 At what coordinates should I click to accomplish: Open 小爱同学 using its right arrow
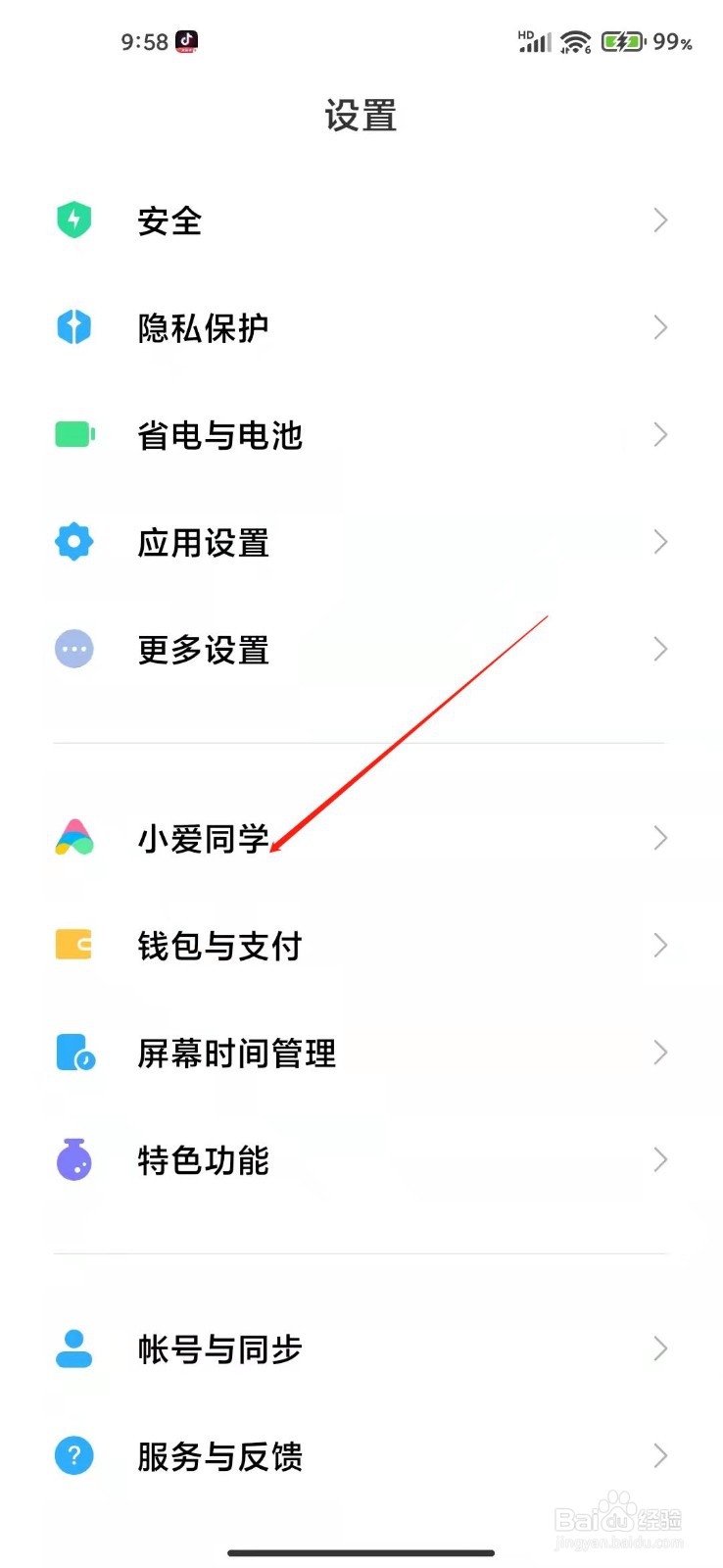tap(660, 838)
